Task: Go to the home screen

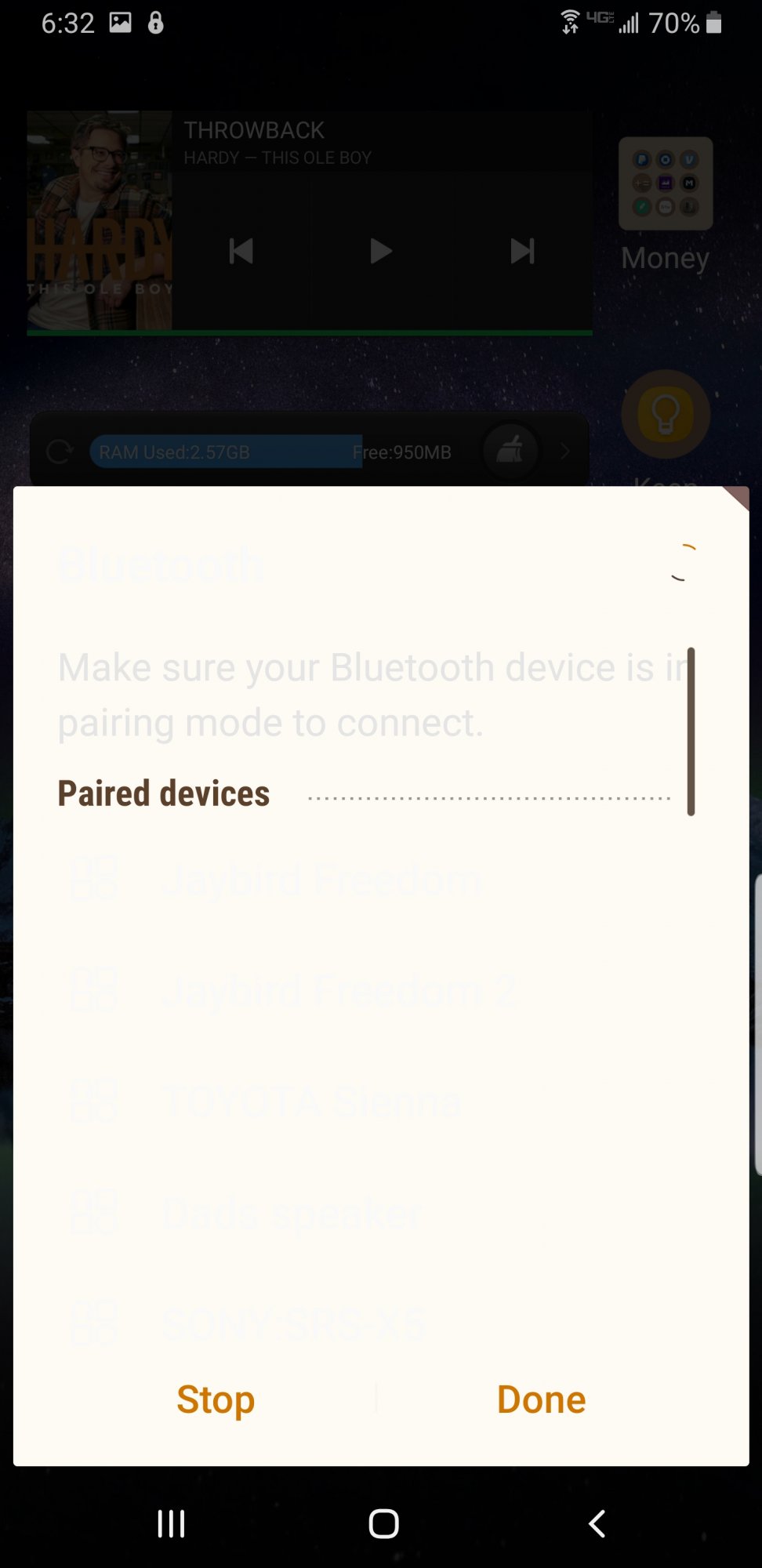Action: click(383, 1523)
